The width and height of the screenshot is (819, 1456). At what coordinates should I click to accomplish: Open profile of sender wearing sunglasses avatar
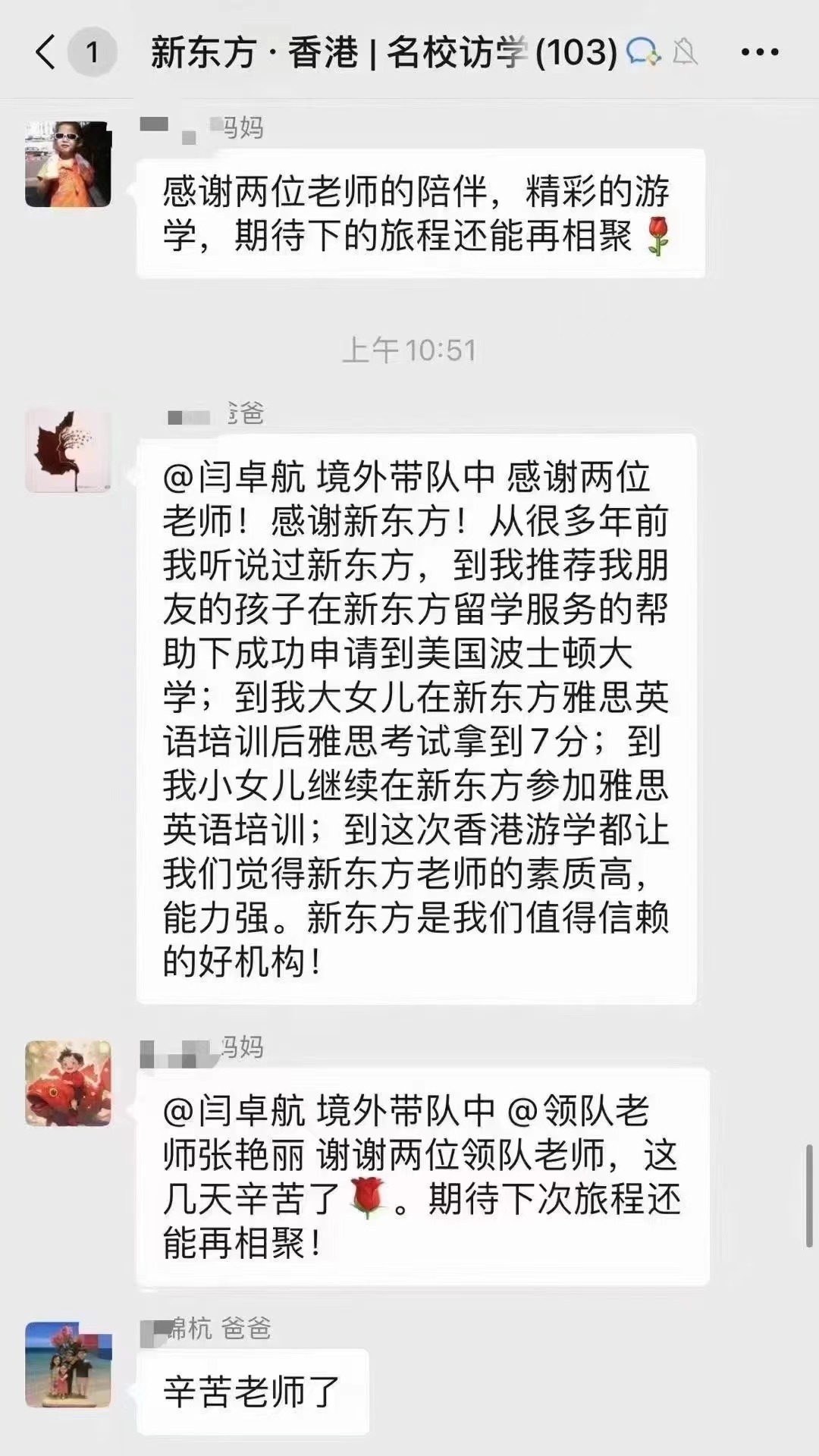pos(68,164)
